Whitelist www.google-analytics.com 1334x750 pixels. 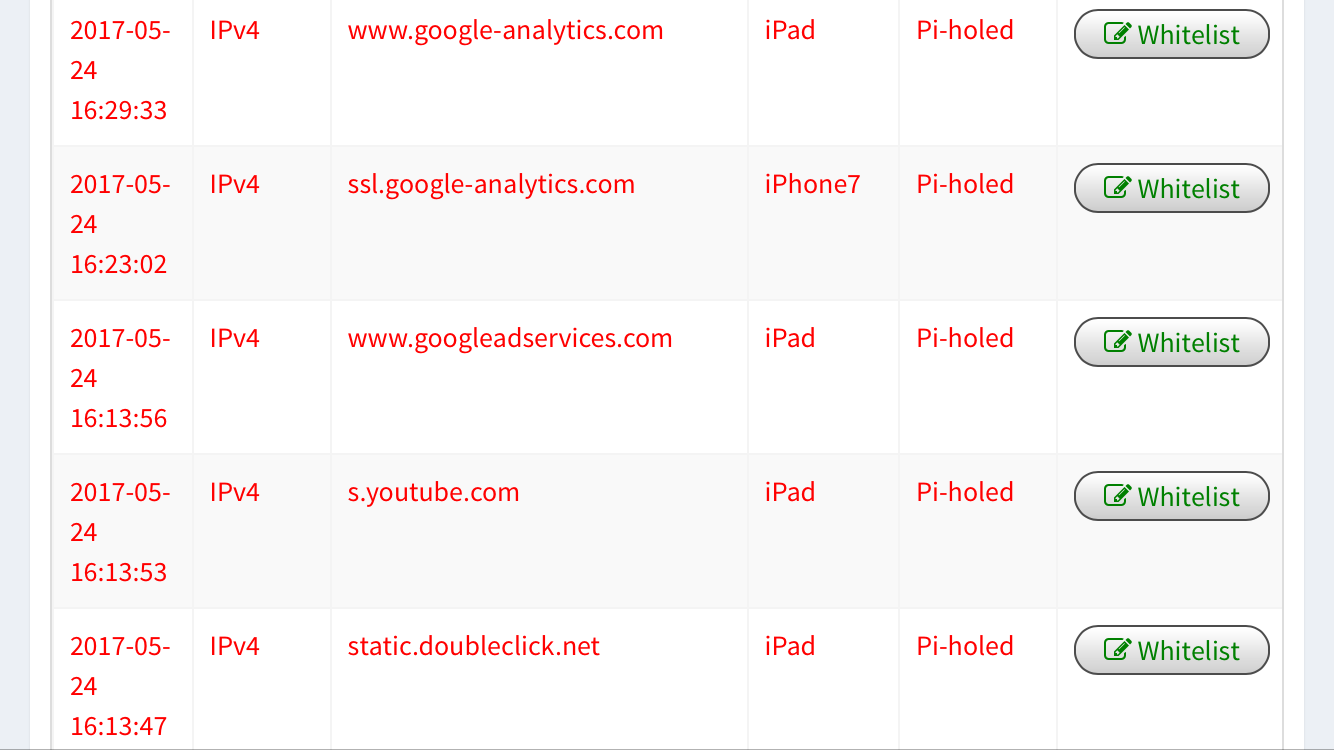pyautogui.click(x=1171, y=35)
